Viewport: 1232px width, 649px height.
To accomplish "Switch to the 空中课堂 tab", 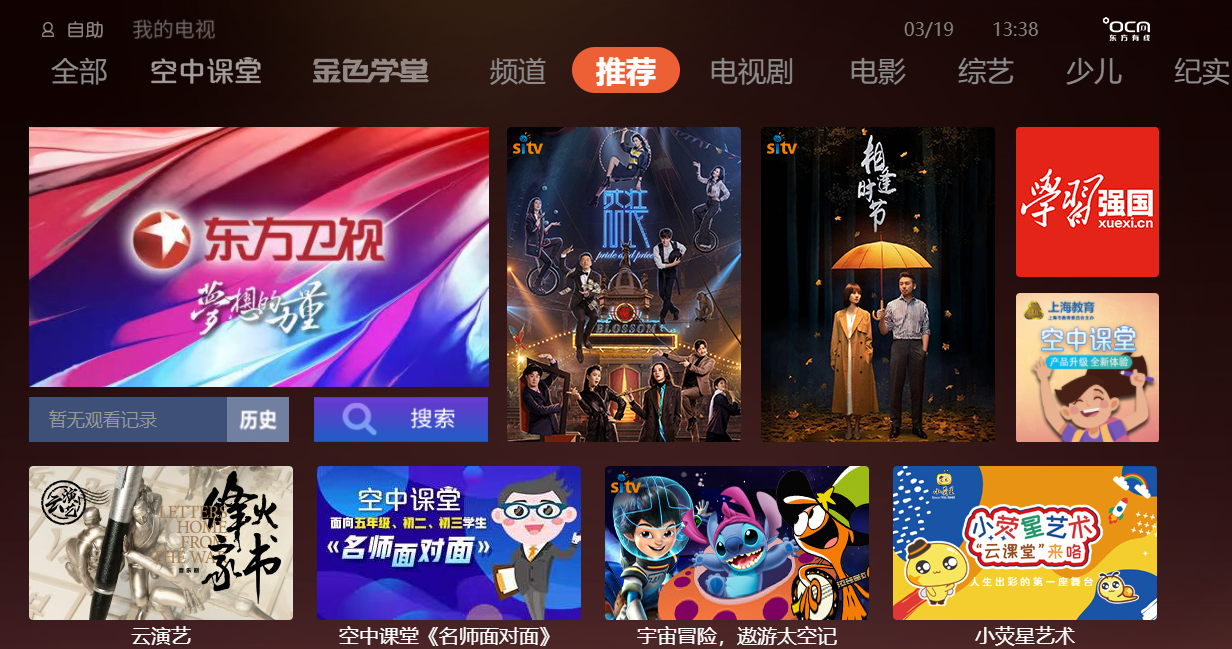I will click(206, 71).
